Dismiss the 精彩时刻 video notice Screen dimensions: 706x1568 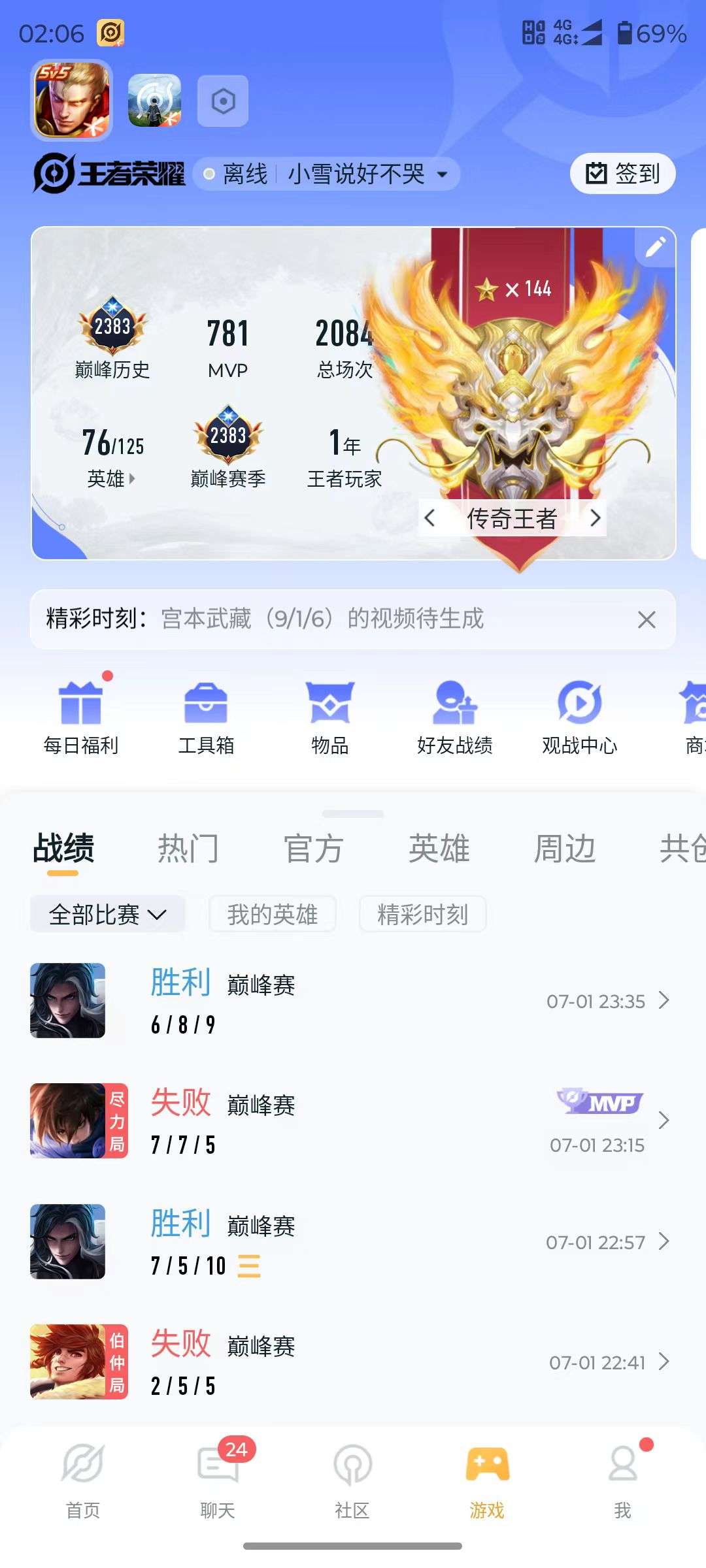(x=646, y=620)
